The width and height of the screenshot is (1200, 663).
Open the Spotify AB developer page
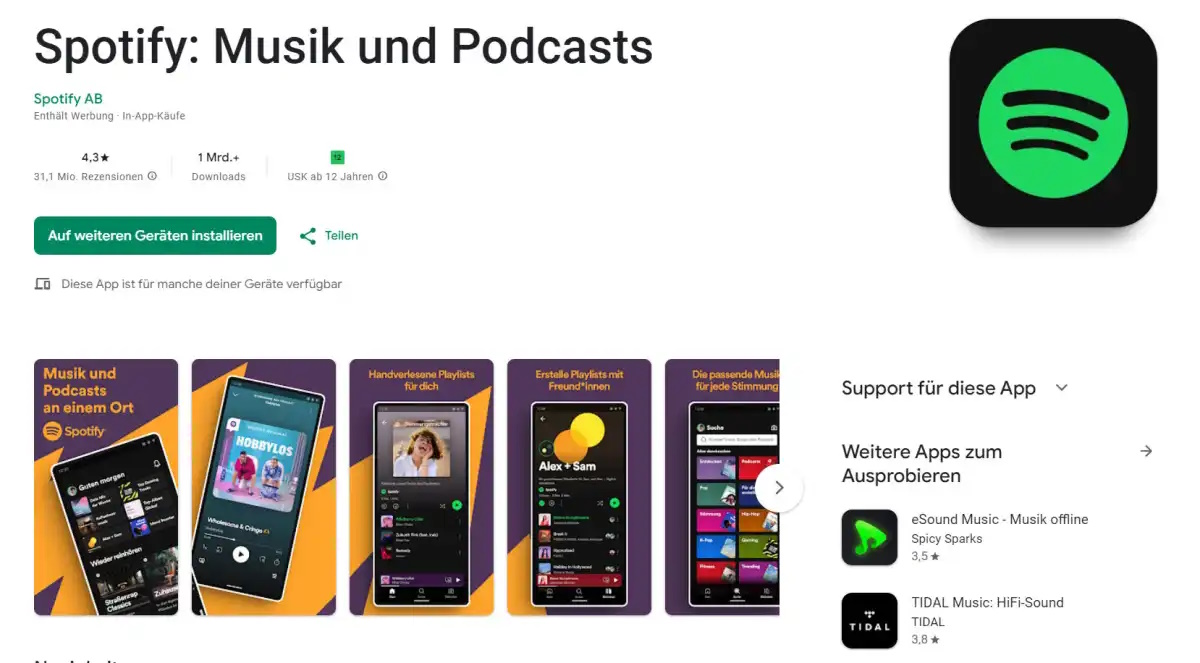[x=68, y=99]
